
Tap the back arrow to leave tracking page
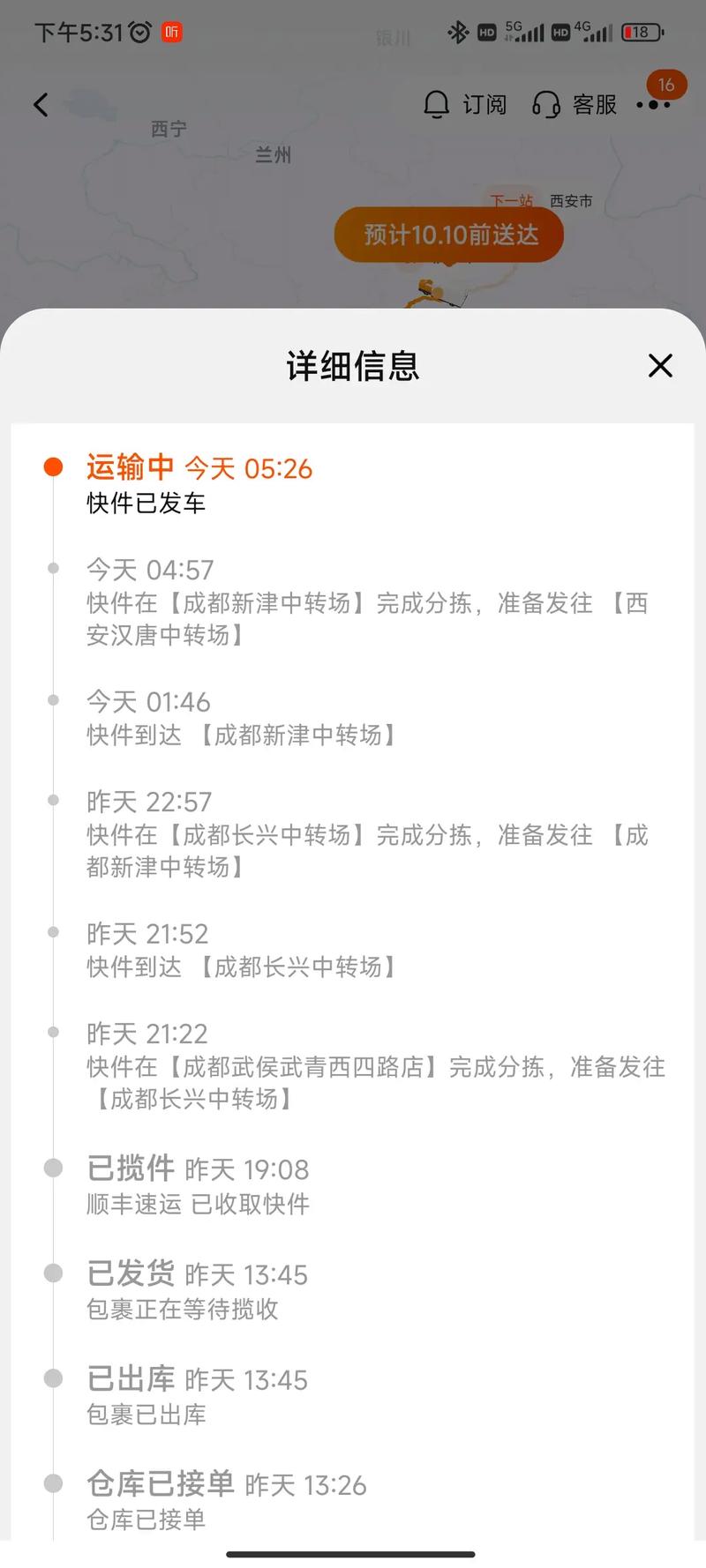coord(40,104)
